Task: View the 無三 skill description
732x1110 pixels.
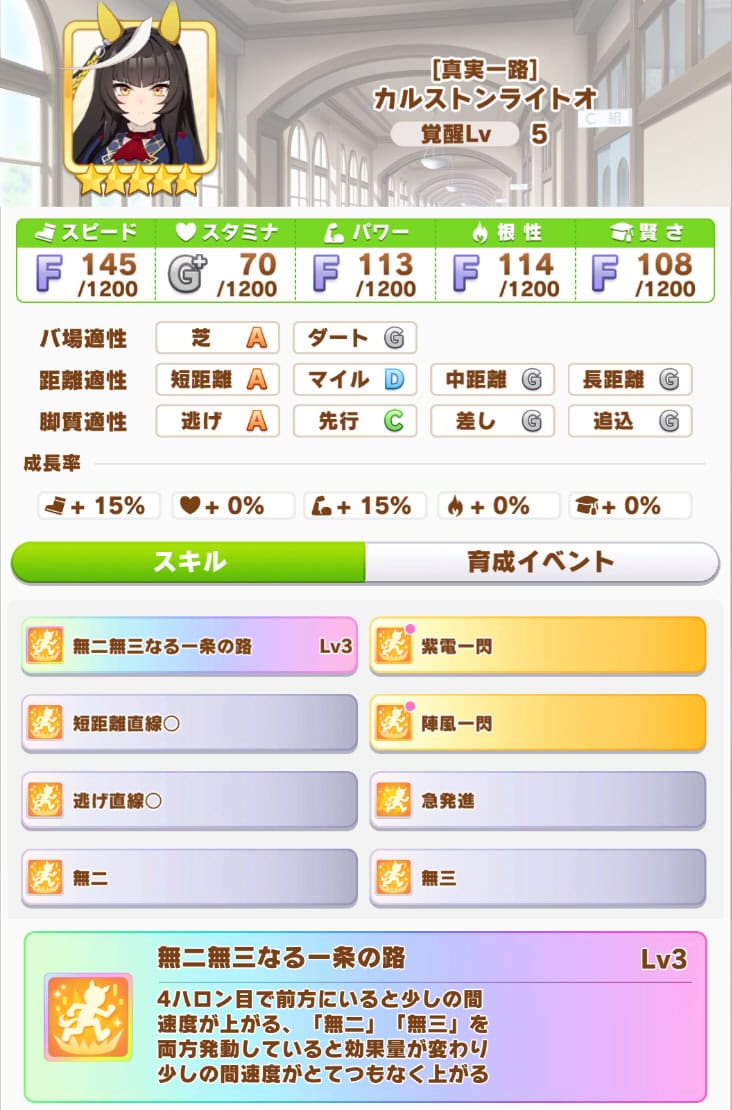Action: [538, 878]
